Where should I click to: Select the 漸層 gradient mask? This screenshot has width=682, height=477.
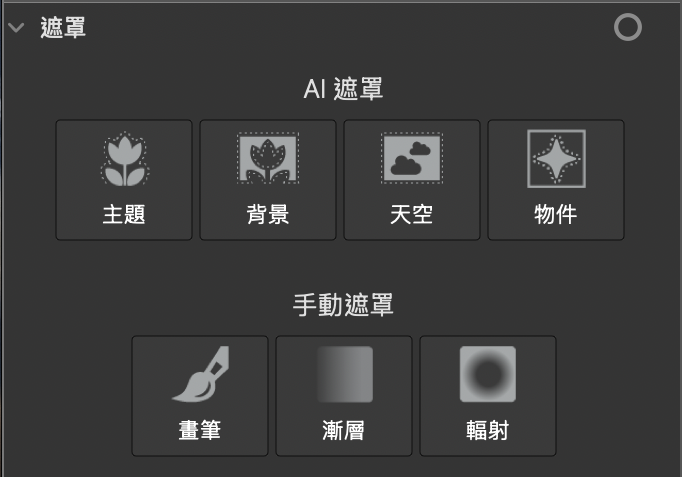[344, 395]
